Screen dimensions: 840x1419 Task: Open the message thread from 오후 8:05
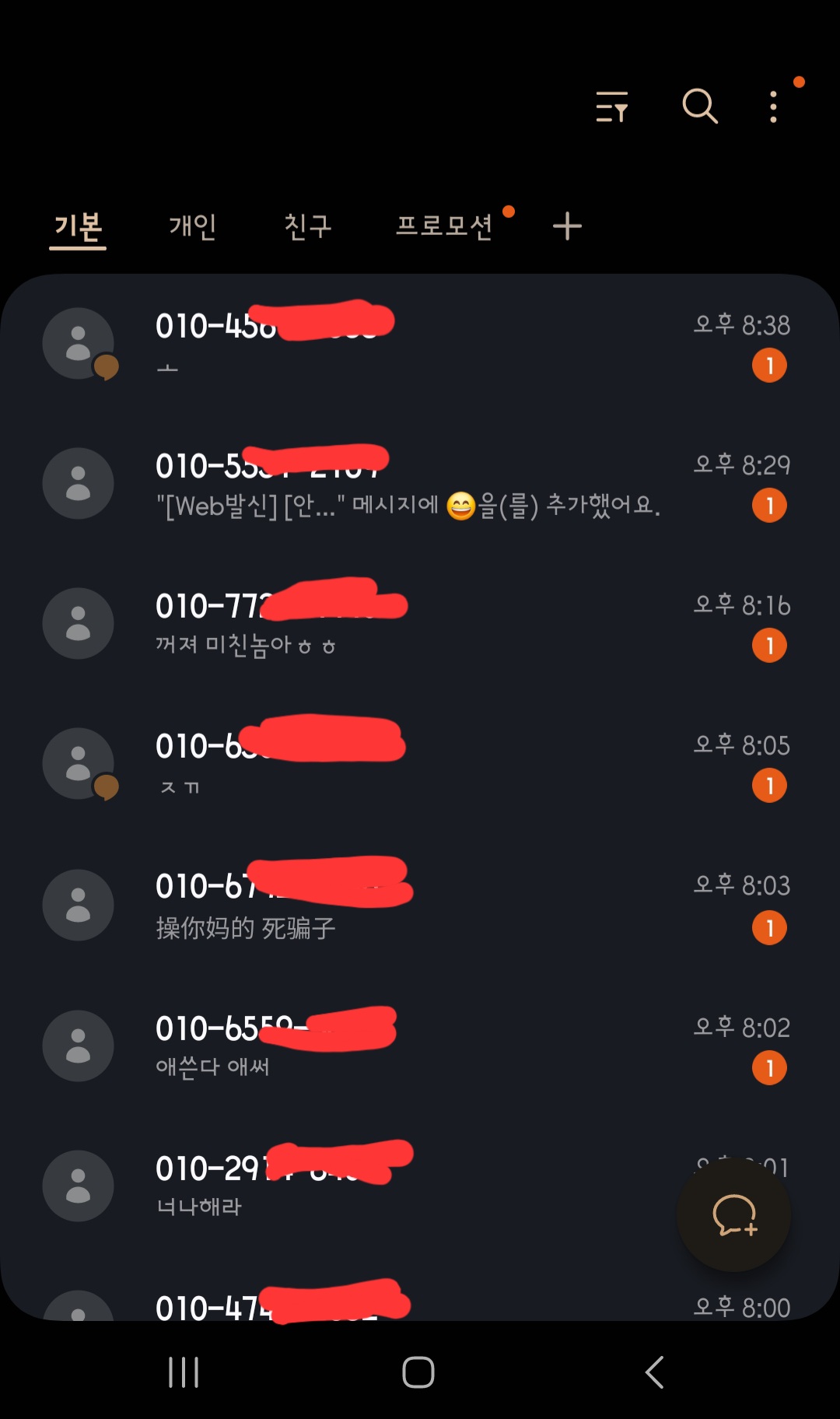pyautogui.click(x=420, y=764)
